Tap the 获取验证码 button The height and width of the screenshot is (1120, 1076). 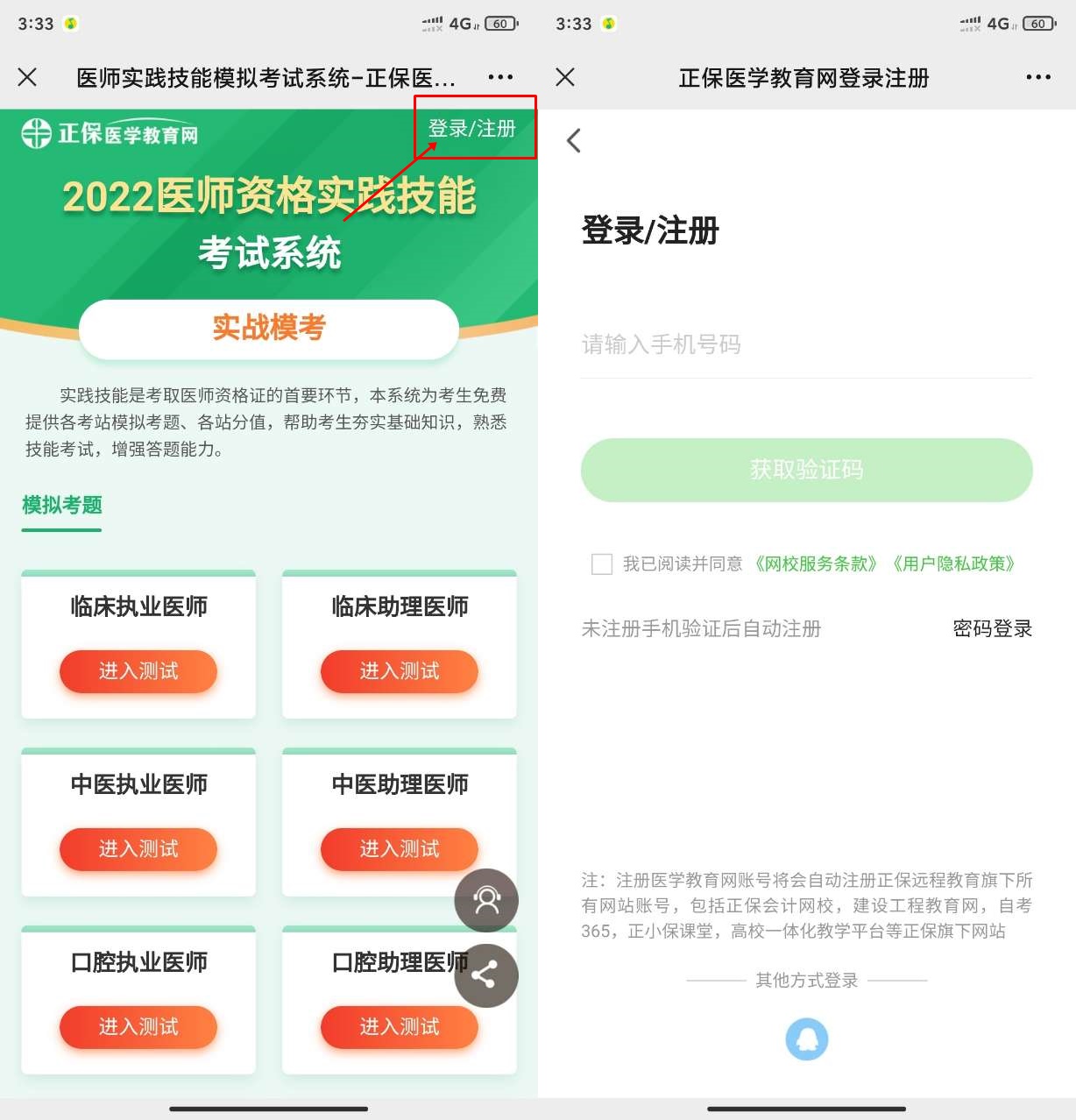[806, 470]
